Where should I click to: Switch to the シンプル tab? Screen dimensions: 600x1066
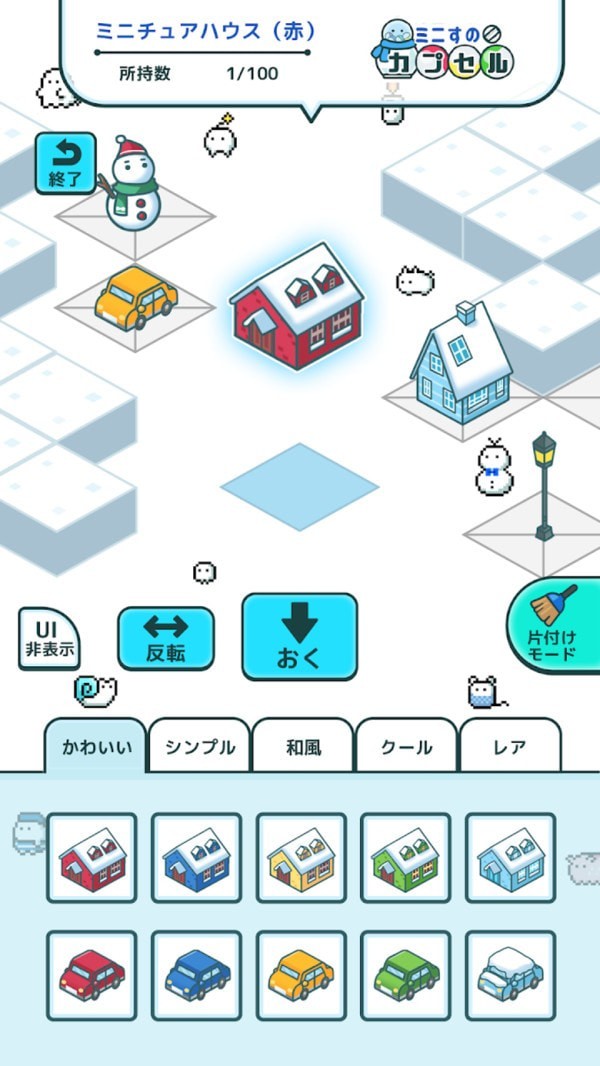coord(200,747)
